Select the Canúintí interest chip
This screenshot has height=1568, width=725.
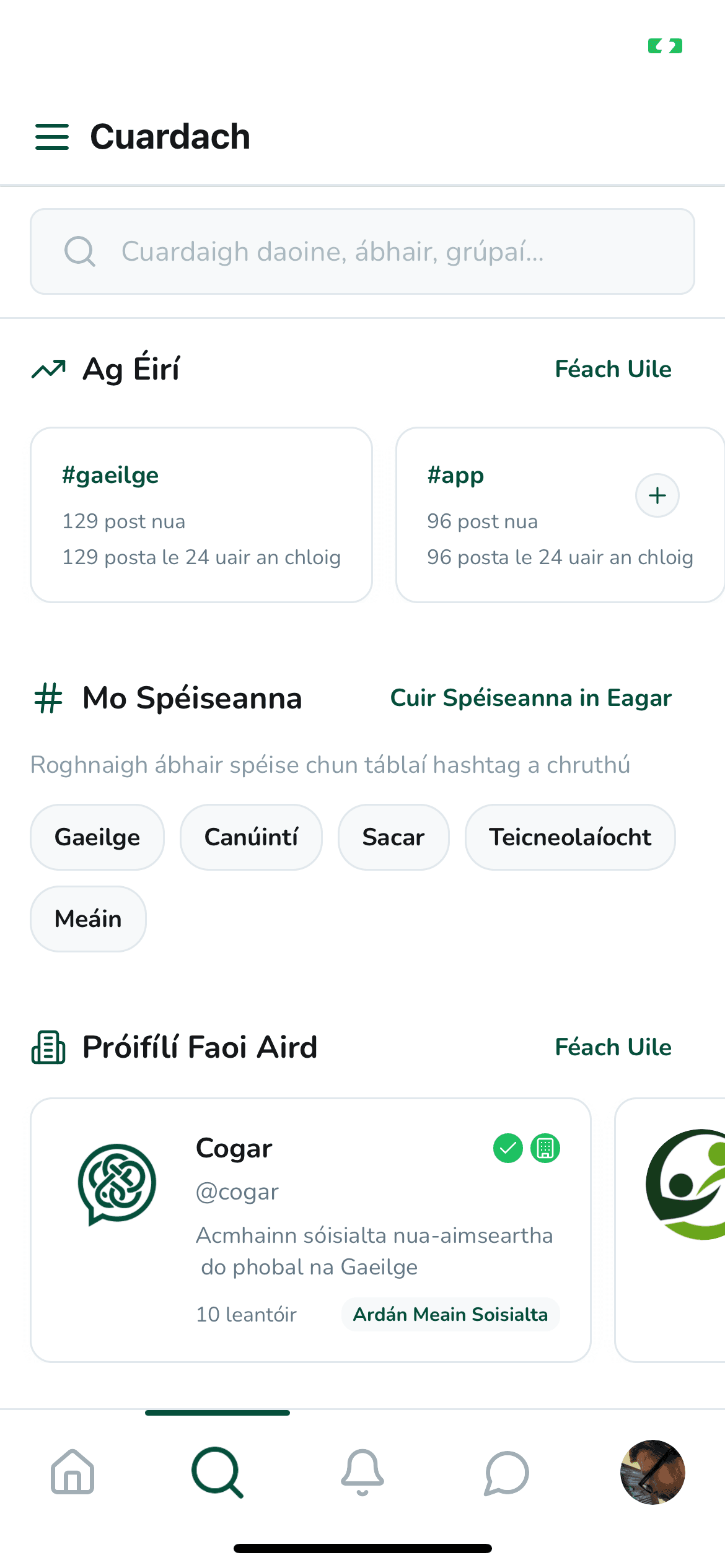point(251,837)
